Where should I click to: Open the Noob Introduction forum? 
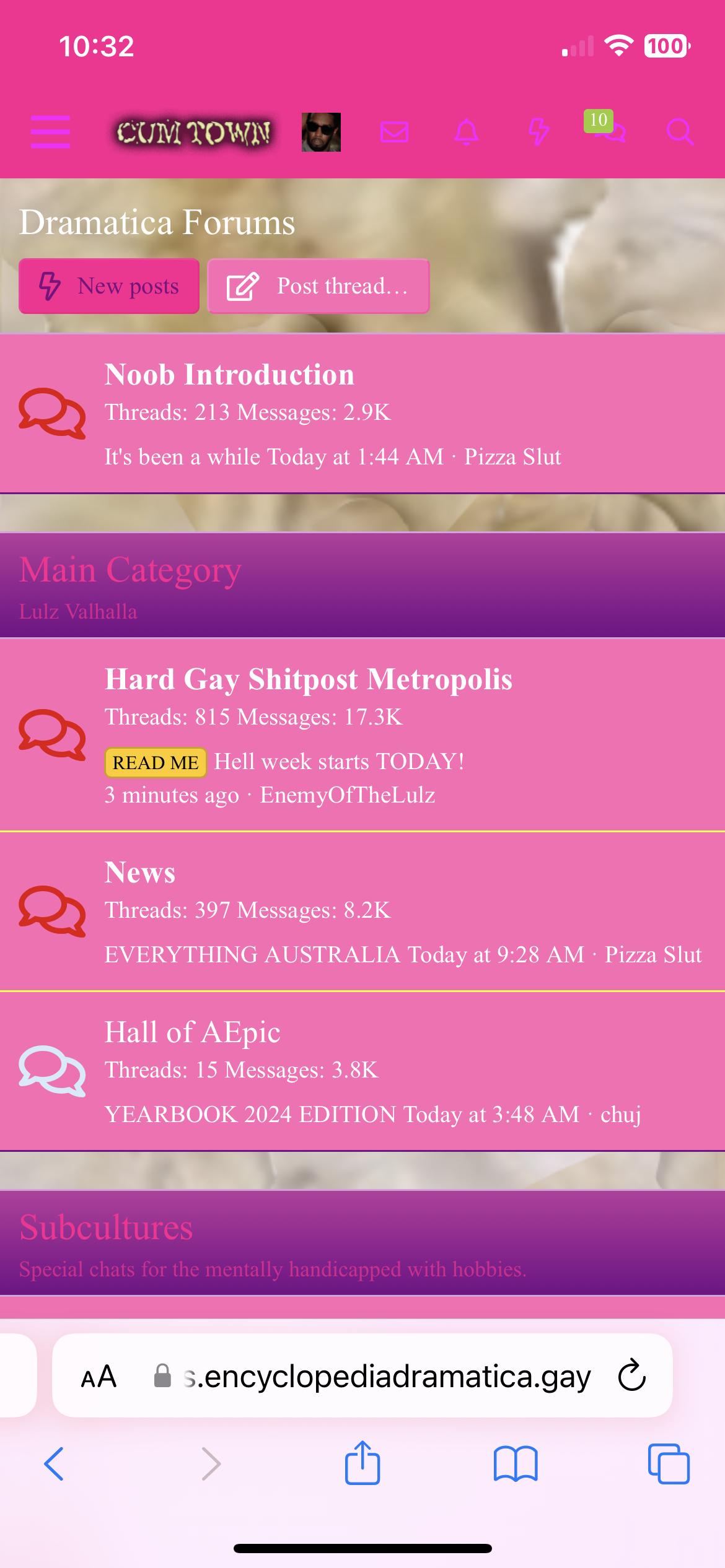[229, 375]
